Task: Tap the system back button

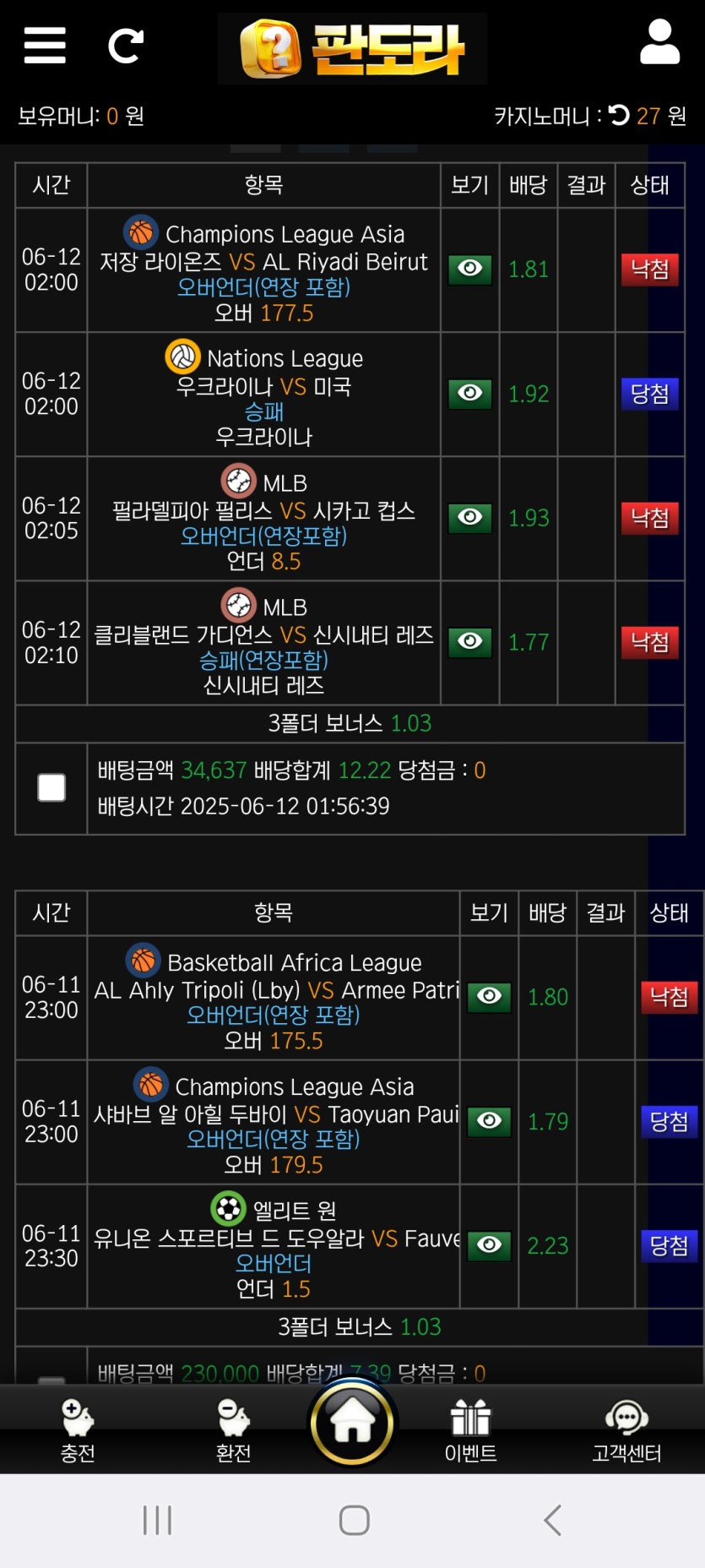Action: [552, 1520]
